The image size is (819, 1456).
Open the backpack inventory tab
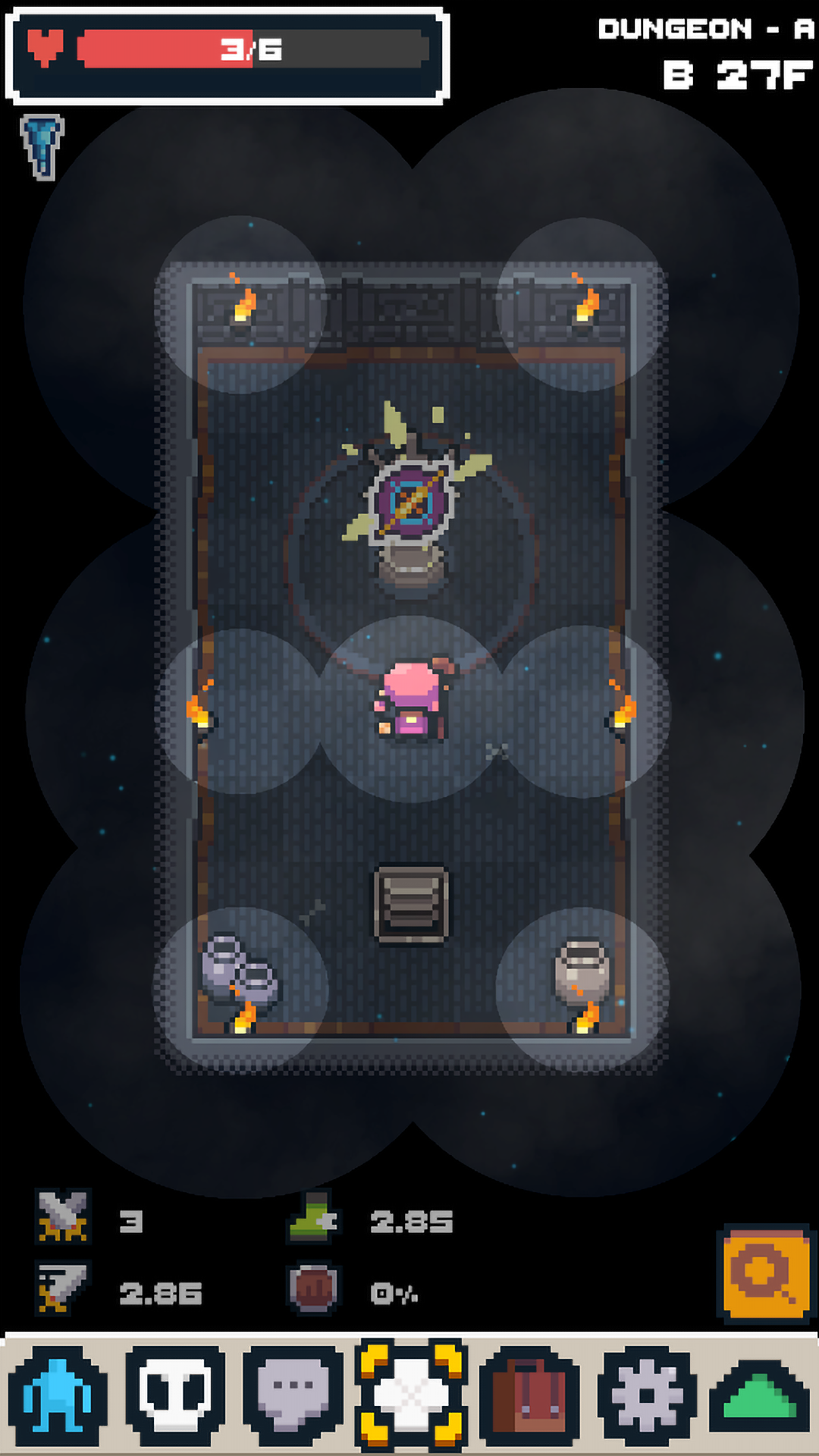click(x=530, y=1396)
